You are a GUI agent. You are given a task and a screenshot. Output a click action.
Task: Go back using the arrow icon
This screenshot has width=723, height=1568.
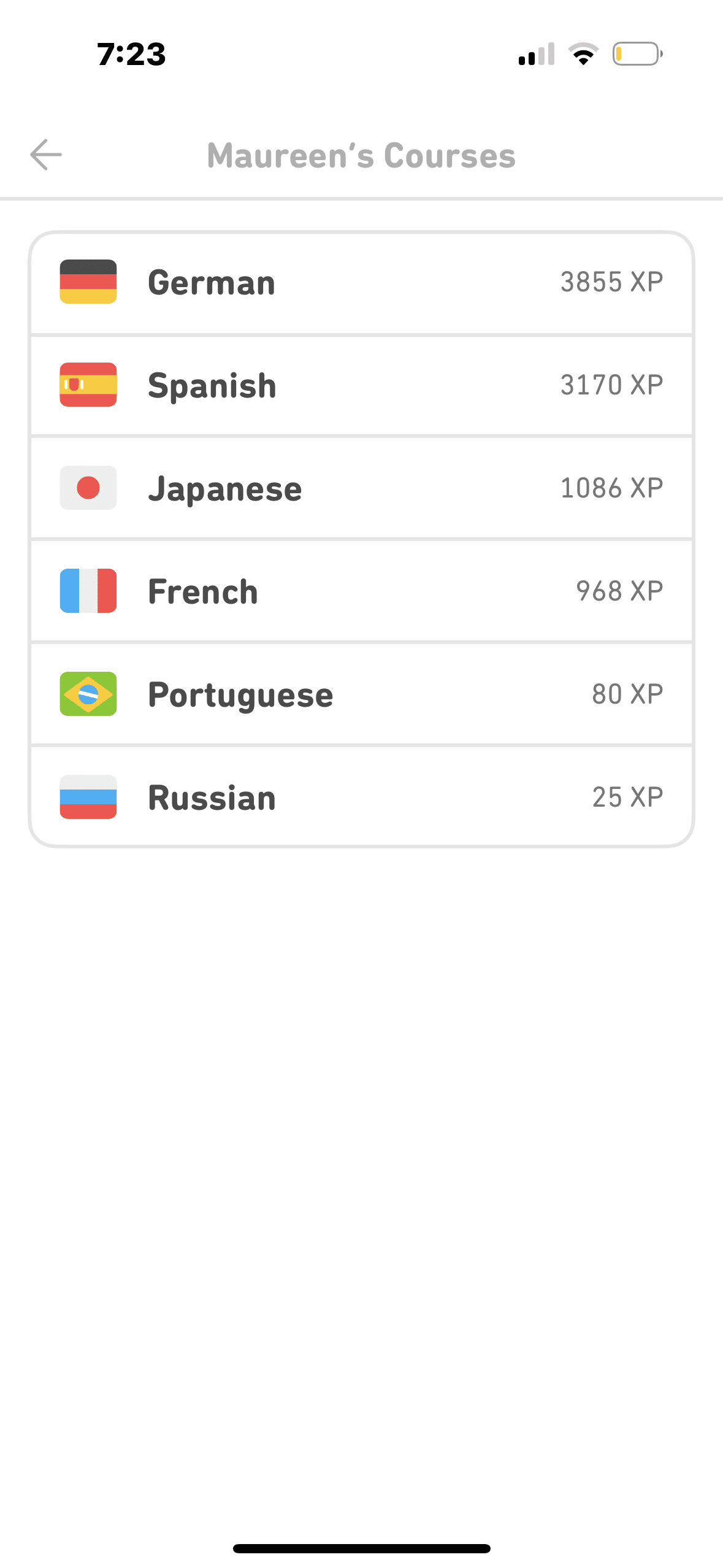coord(46,155)
